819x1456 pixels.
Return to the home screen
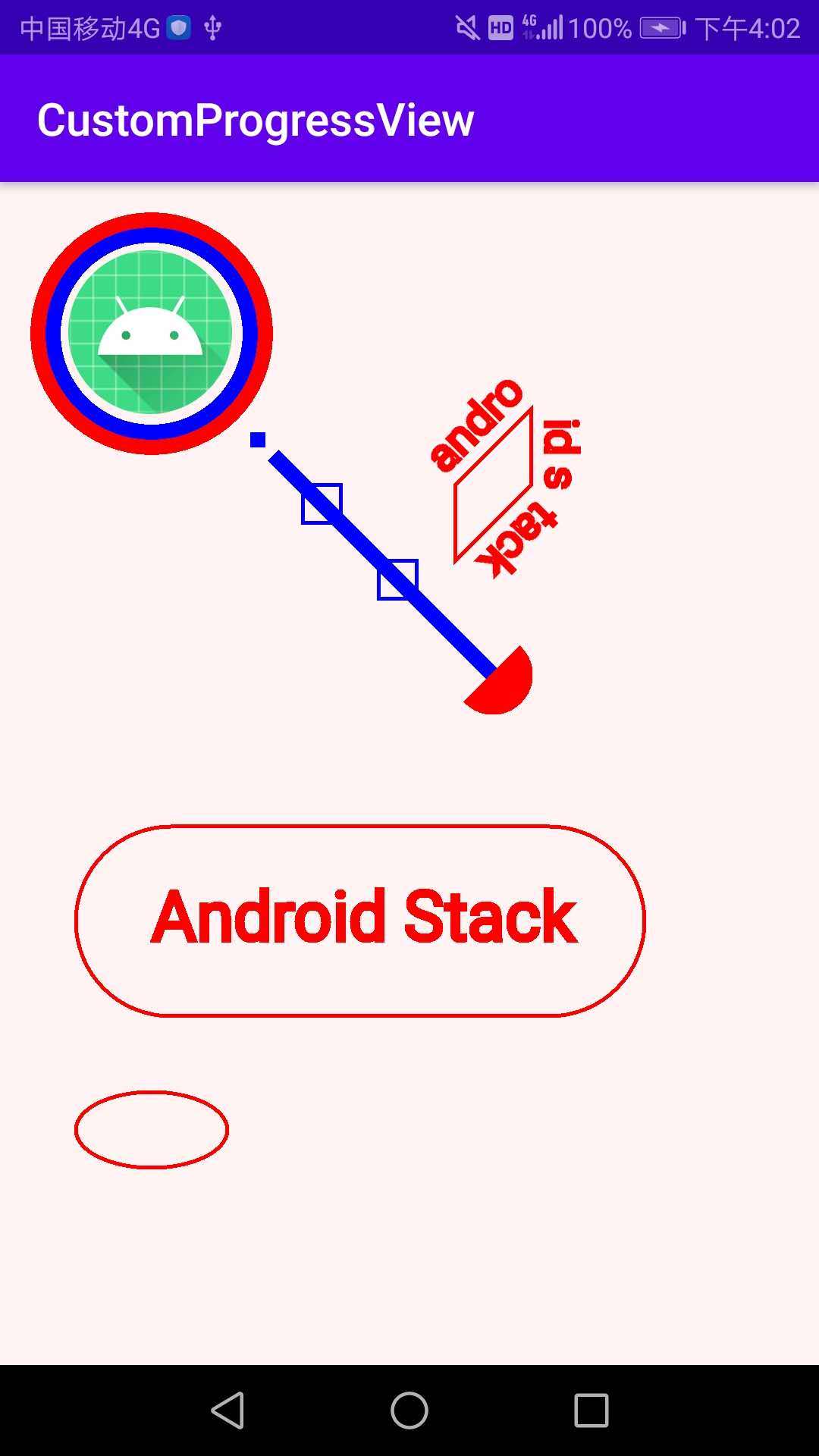tap(409, 1410)
